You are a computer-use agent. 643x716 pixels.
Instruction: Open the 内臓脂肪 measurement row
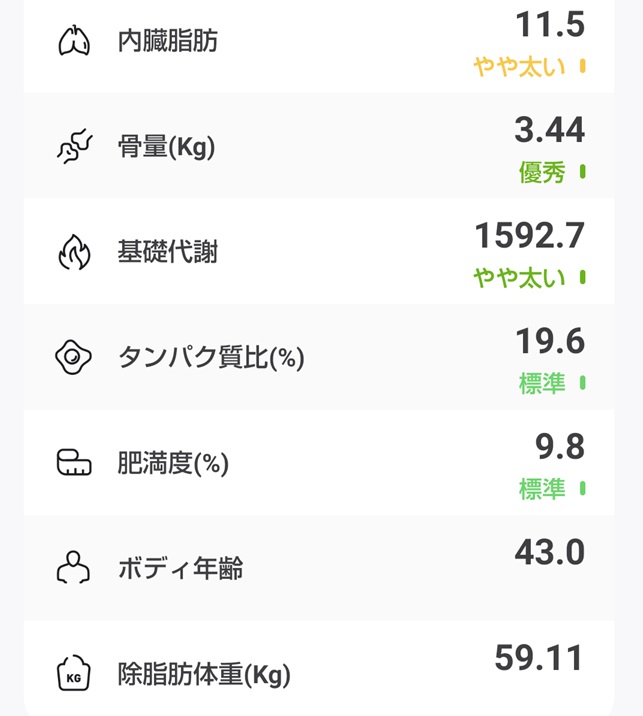(x=319, y=46)
